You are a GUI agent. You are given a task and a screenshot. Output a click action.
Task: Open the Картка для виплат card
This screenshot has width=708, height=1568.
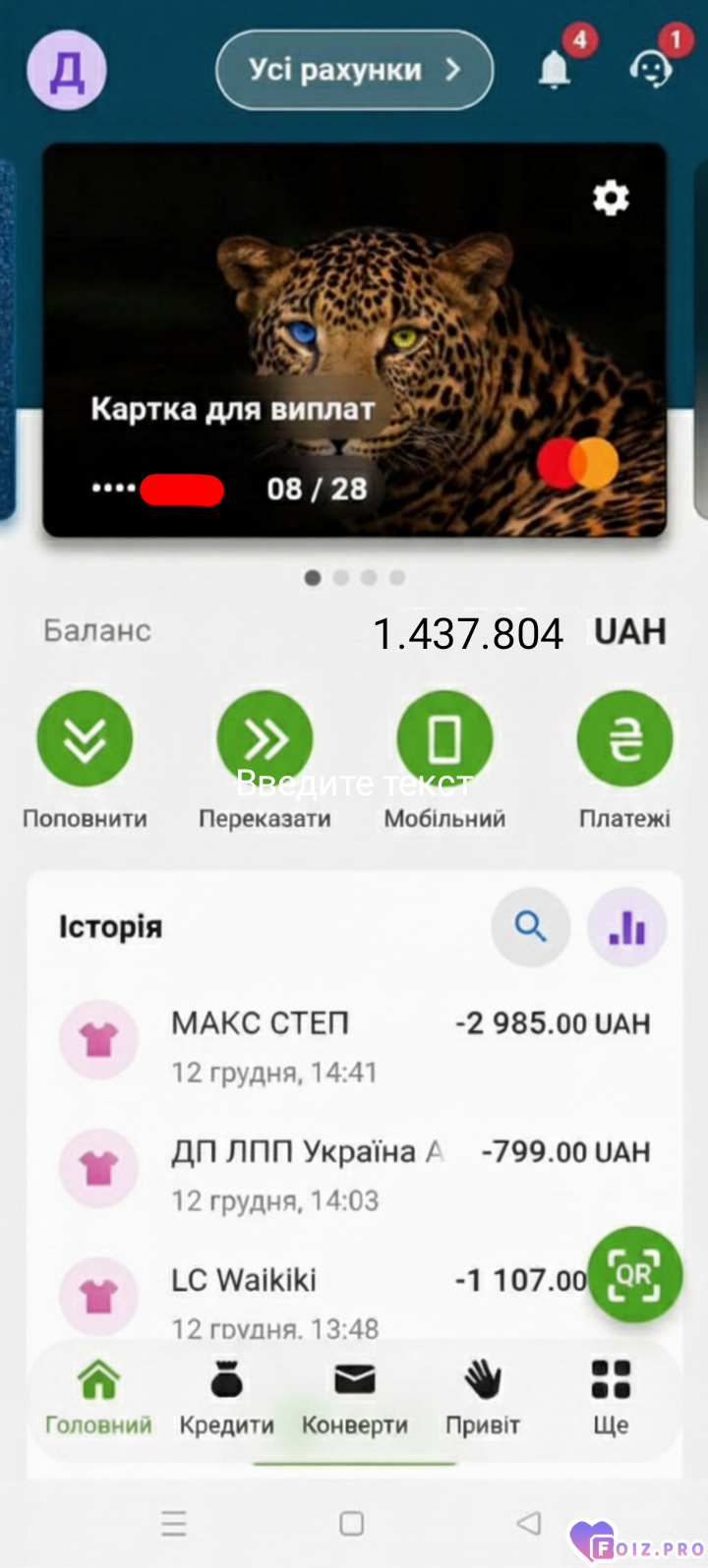coord(354,339)
